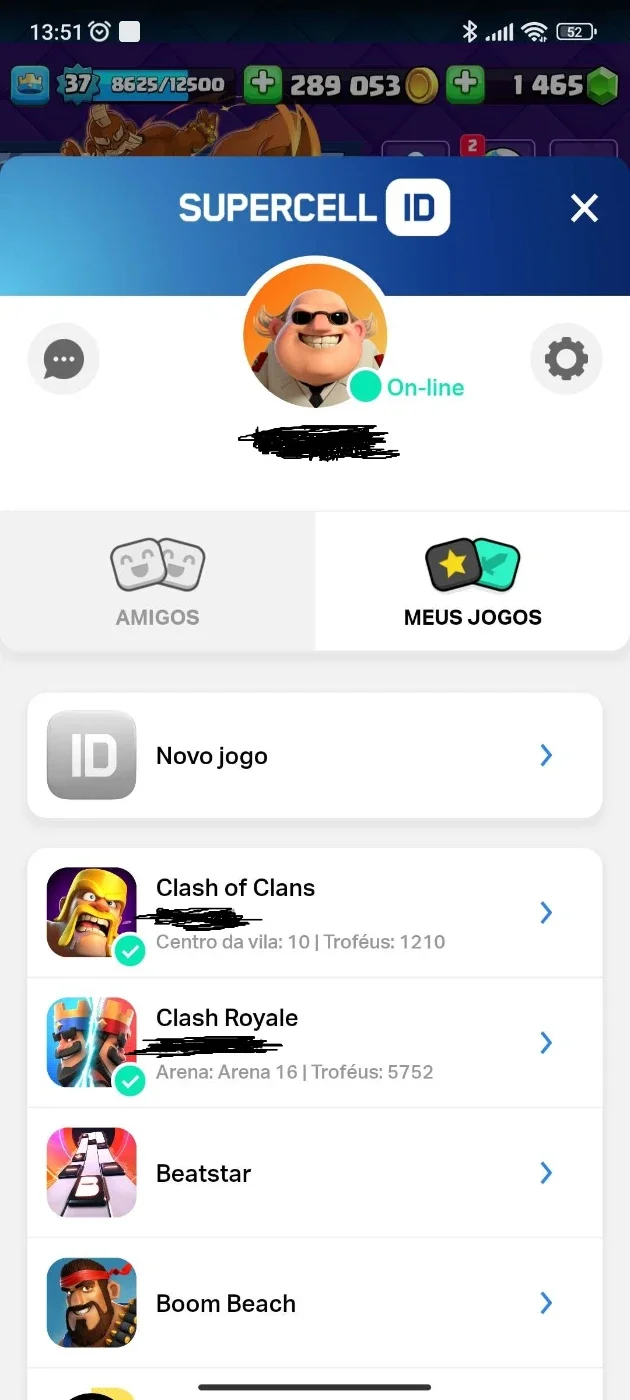Image resolution: width=630 pixels, height=1400 pixels.
Task: Select the Meus Jogos tab
Action: (473, 581)
